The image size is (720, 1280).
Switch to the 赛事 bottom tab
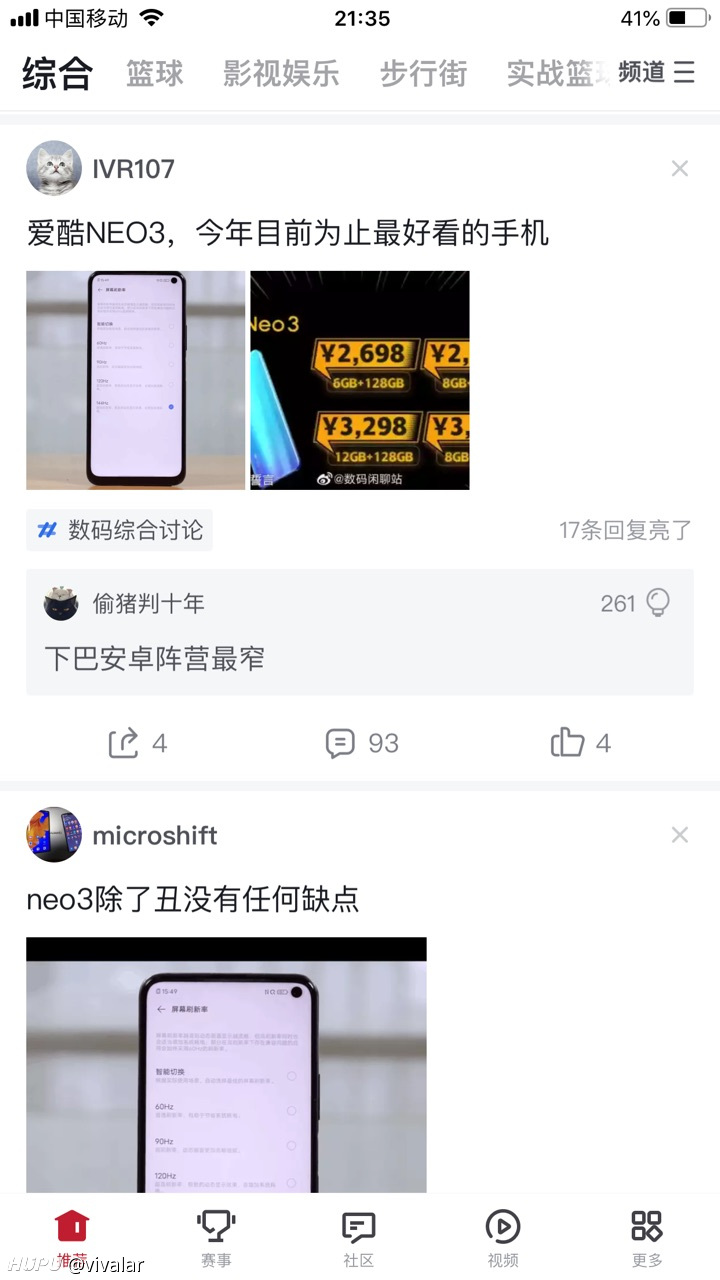[x=216, y=1238]
